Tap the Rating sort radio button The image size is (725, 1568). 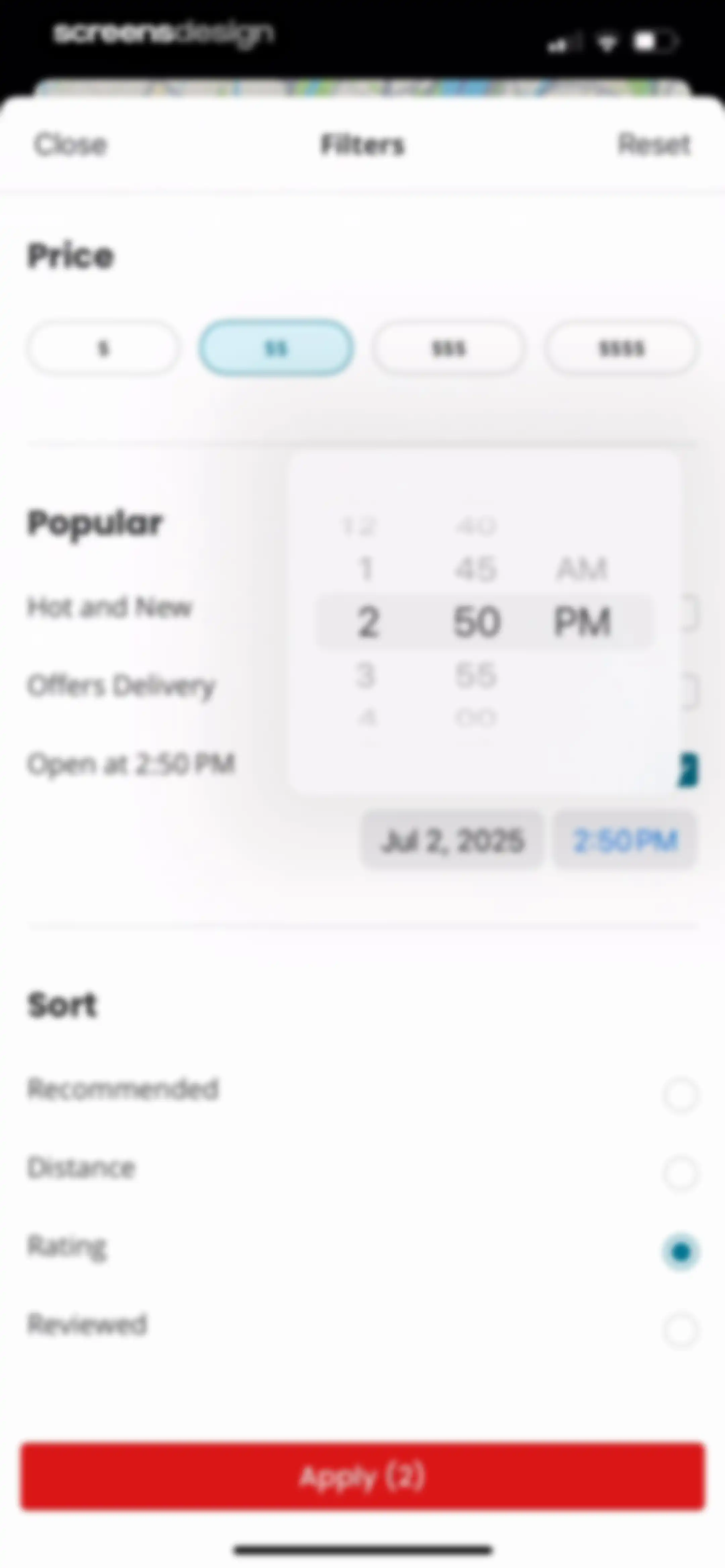680,1252
